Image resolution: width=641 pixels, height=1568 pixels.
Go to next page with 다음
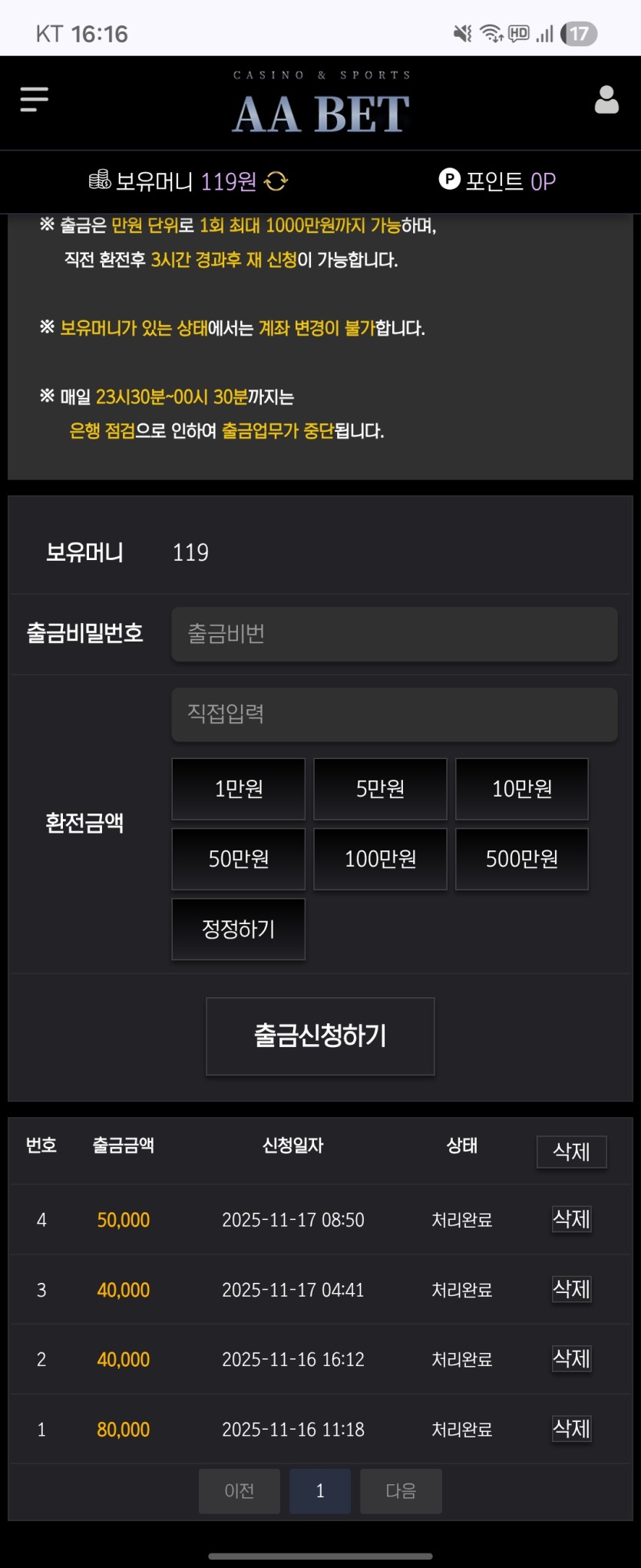401,1491
